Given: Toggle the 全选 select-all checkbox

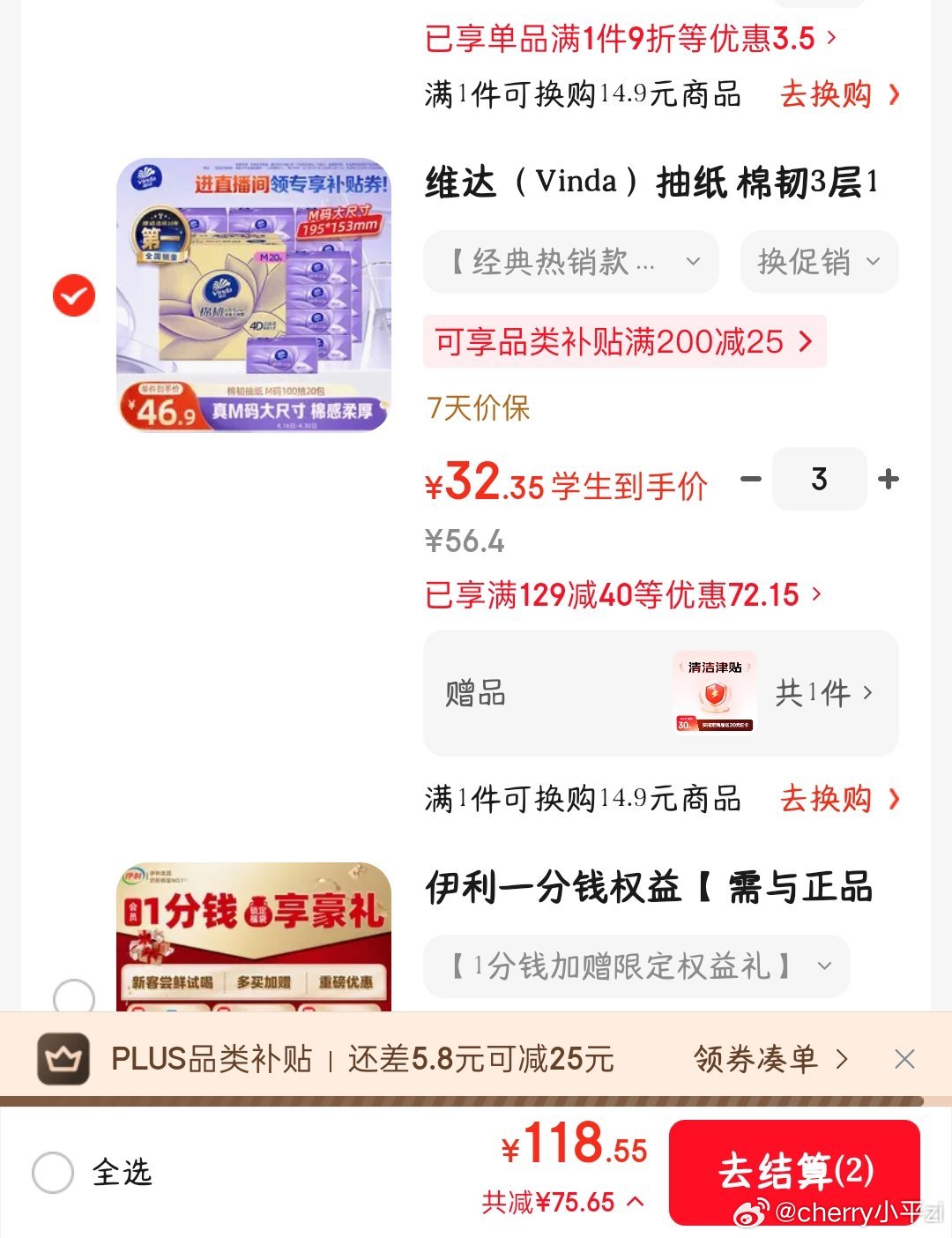Looking at the screenshot, I should 53,1173.
